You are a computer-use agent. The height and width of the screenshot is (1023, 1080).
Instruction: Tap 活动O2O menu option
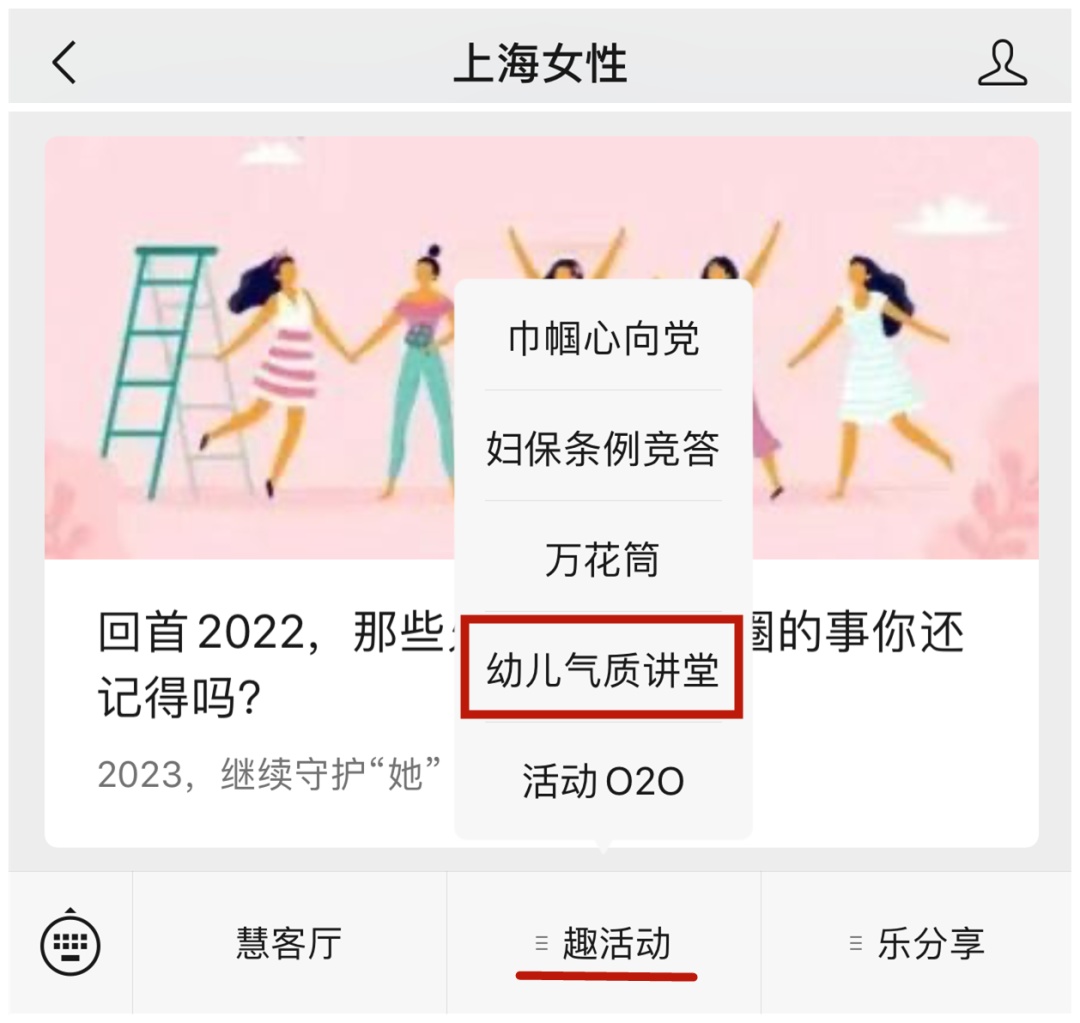[x=603, y=781]
